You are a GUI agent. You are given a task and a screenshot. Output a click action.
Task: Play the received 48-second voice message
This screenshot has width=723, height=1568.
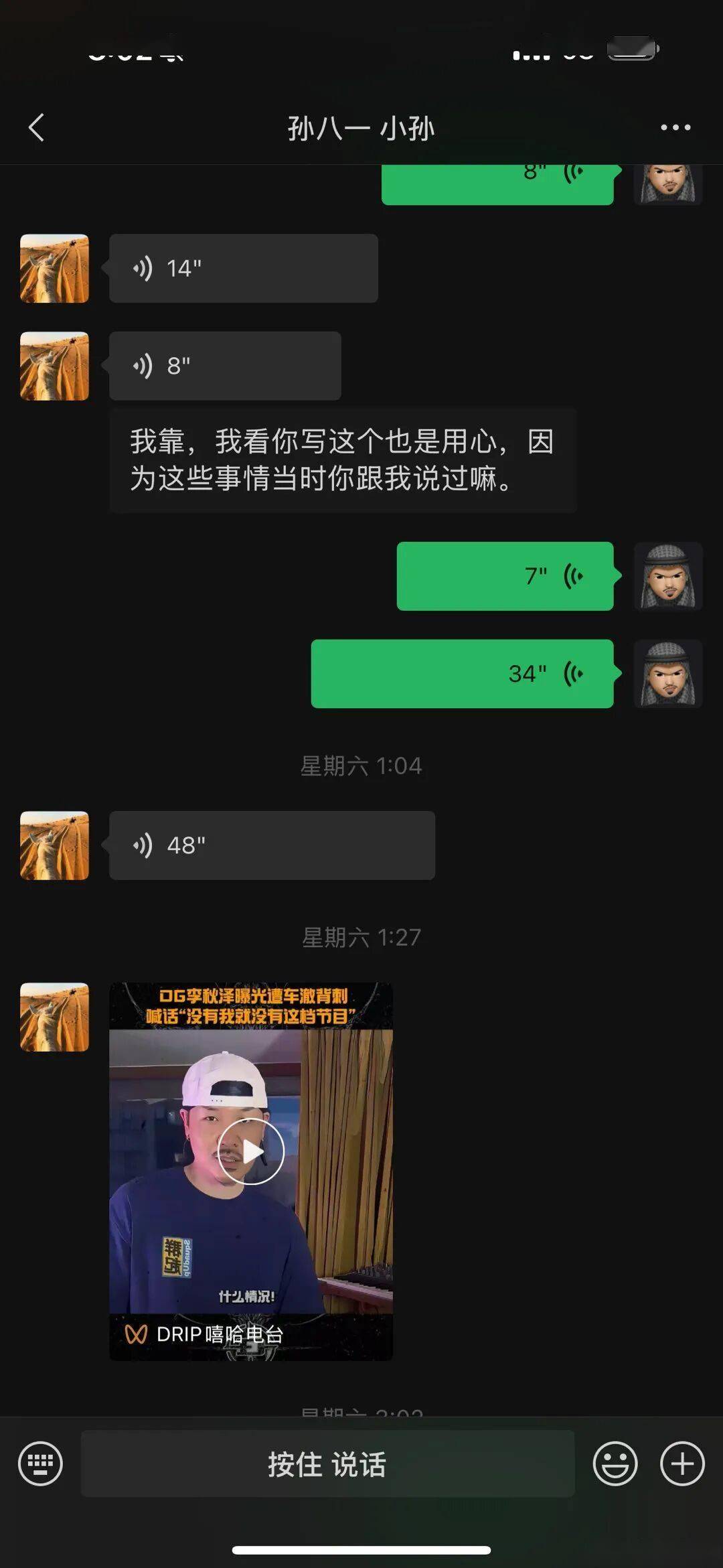tap(271, 845)
